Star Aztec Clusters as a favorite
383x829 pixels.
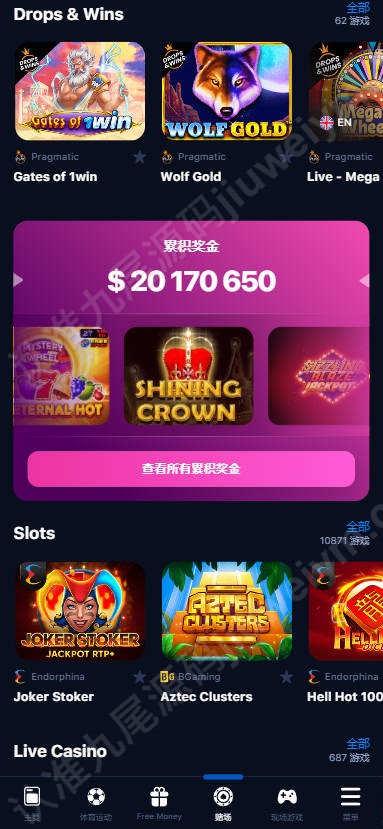click(x=286, y=677)
